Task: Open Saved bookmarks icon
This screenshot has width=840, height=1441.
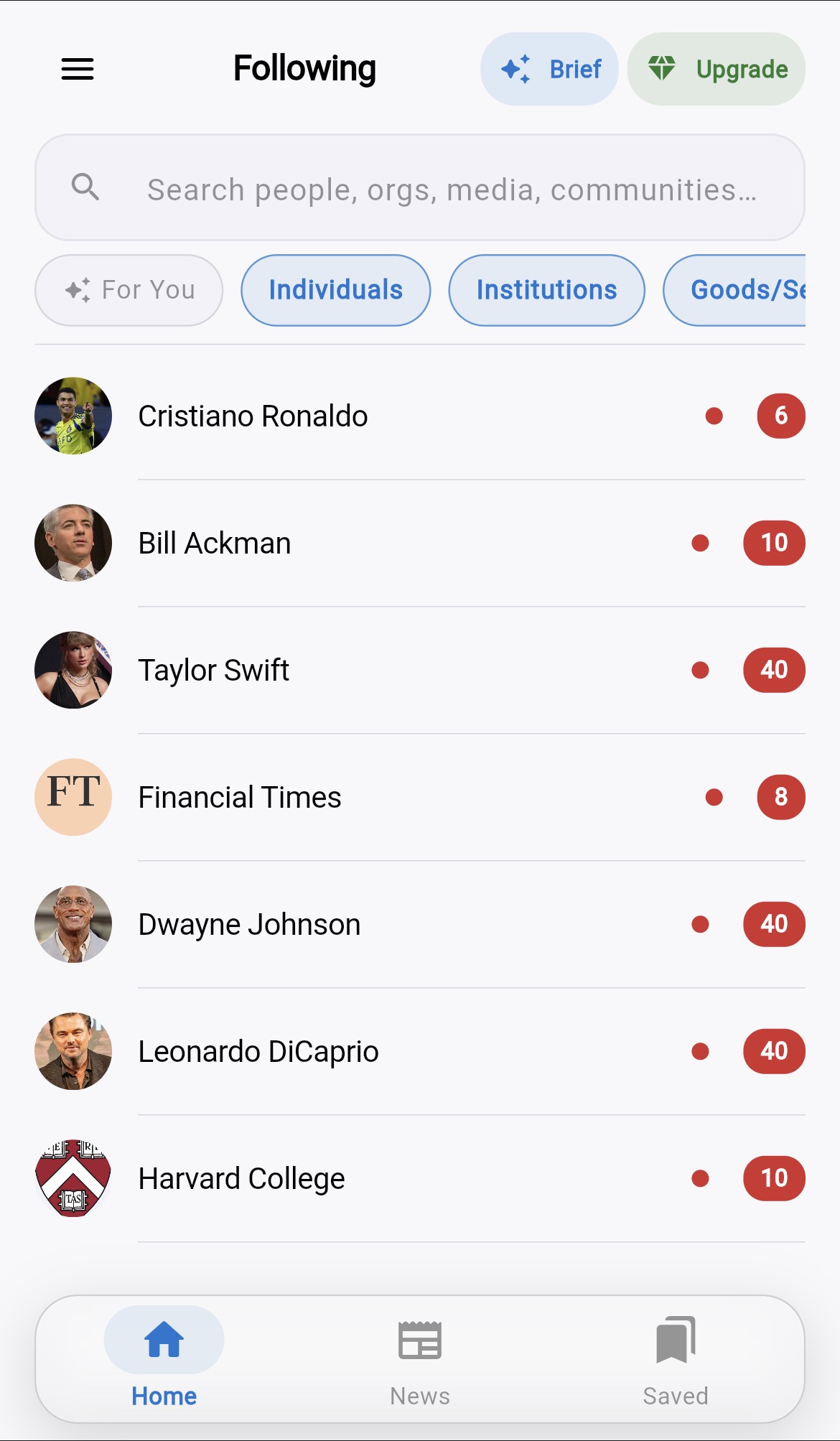Action: [675, 1338]
